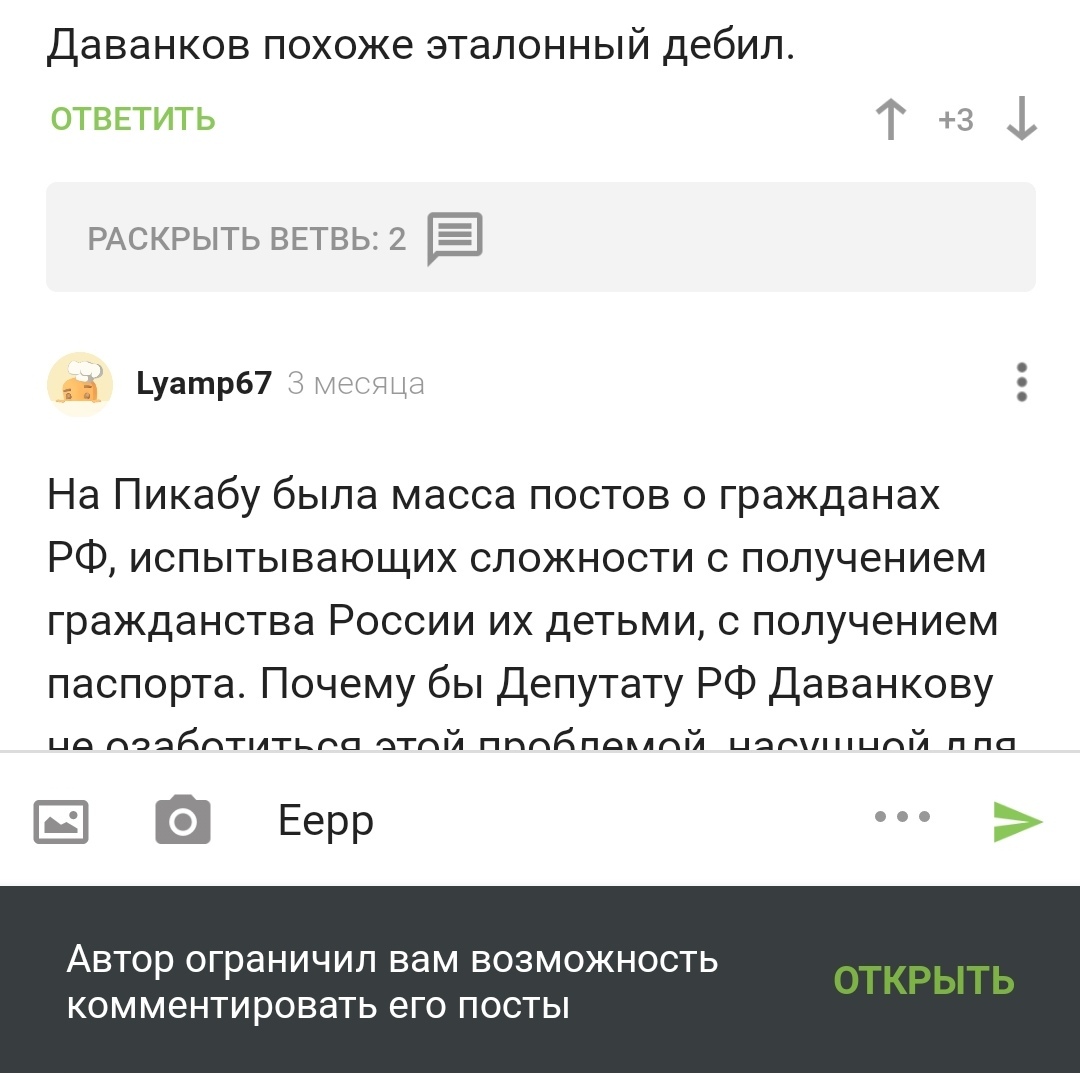Screen dimensions: 1080x1073
Task: Upvote the Даванков comment
Action: (x=890, y=121)
